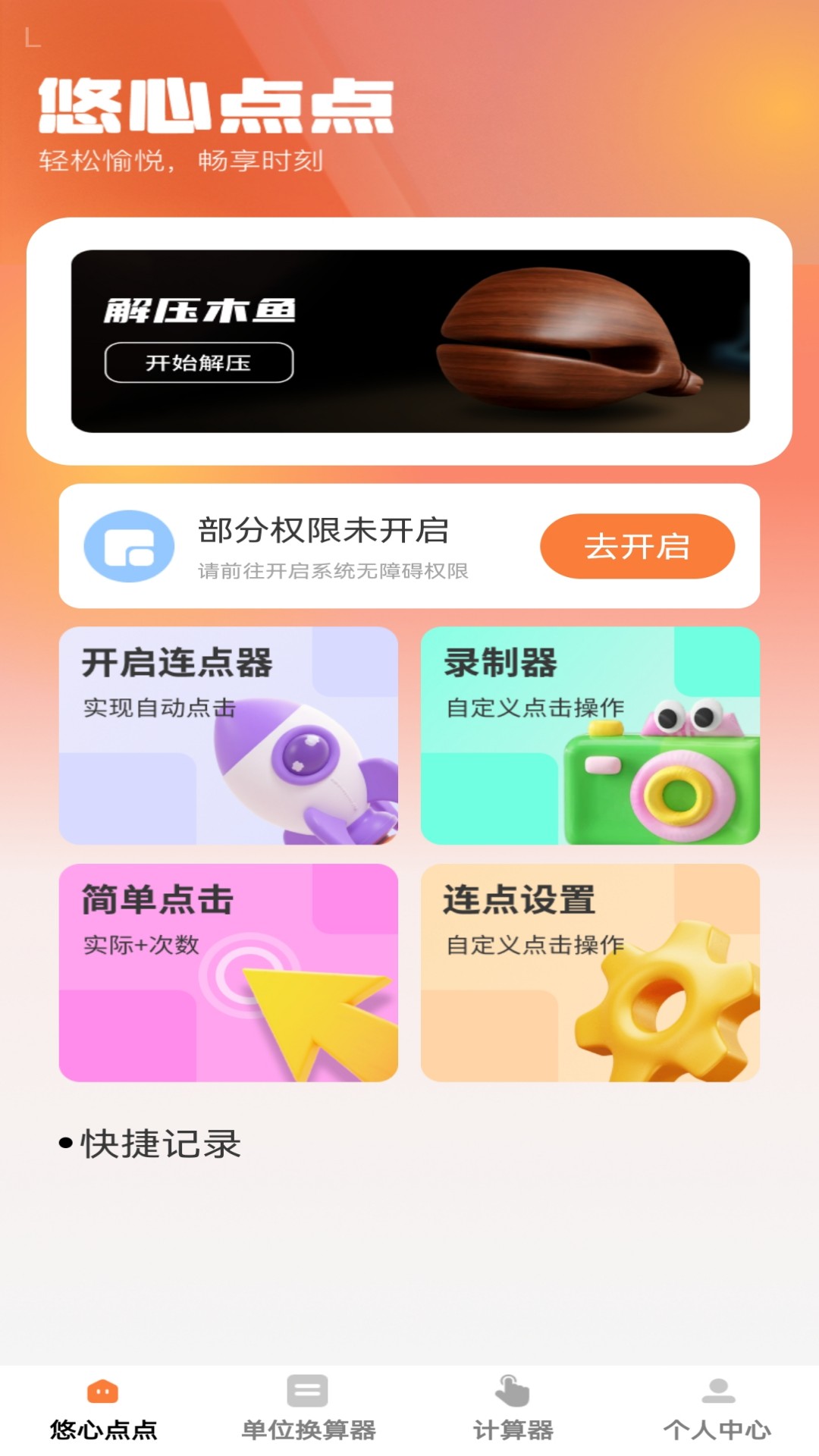
Task: Tap 去开启 to grant permissions
Action: pos(637,544)
